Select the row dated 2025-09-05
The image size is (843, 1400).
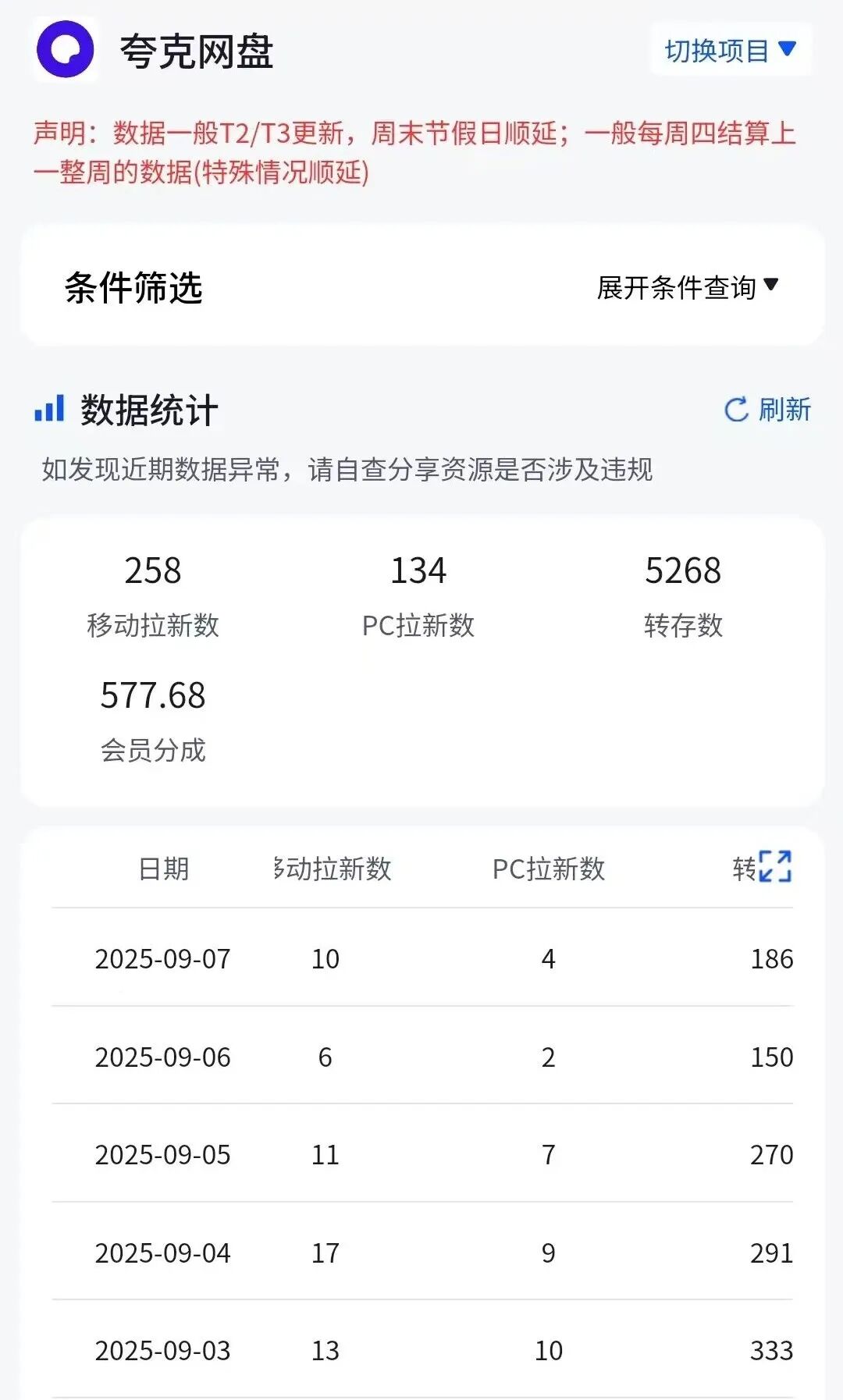pos(421,1155)
